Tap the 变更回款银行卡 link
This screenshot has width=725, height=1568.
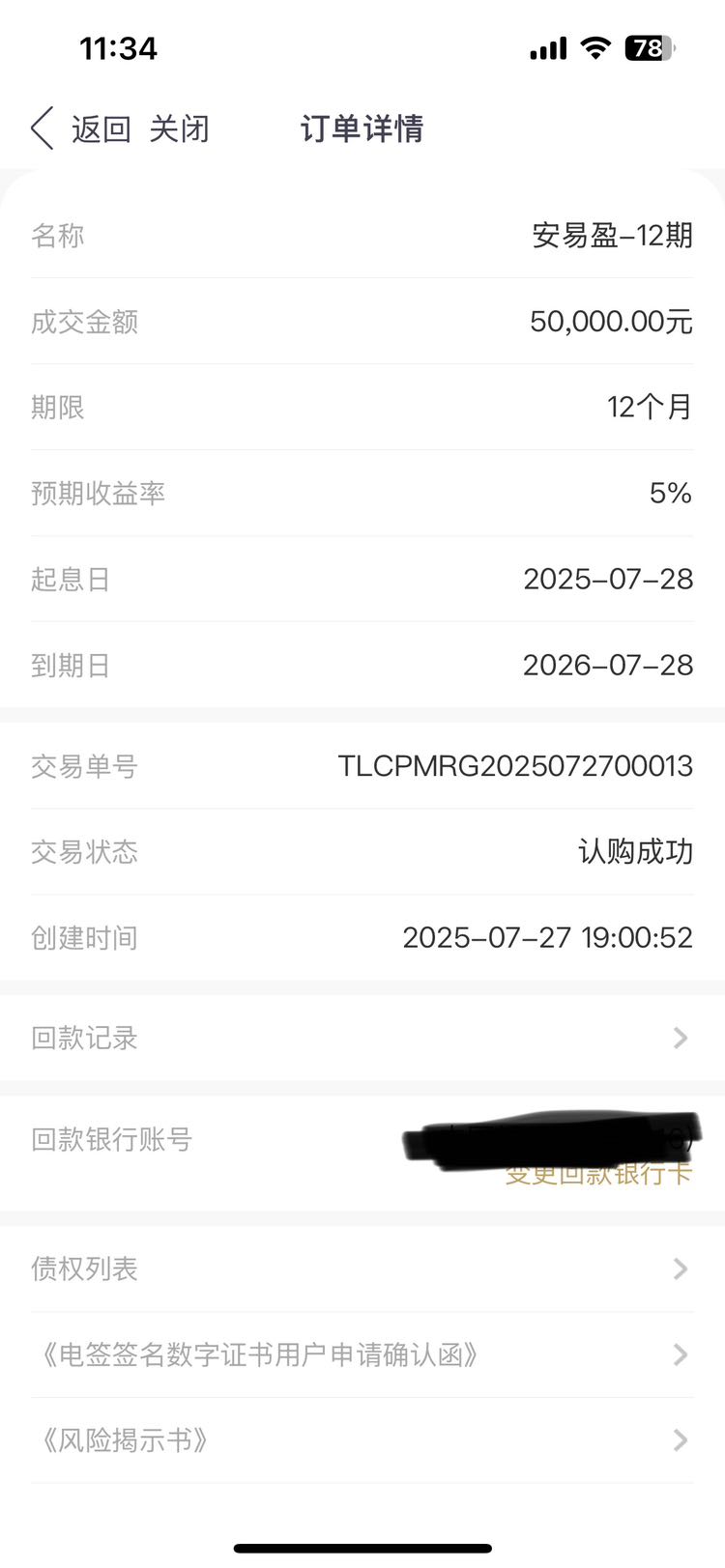598,1174
